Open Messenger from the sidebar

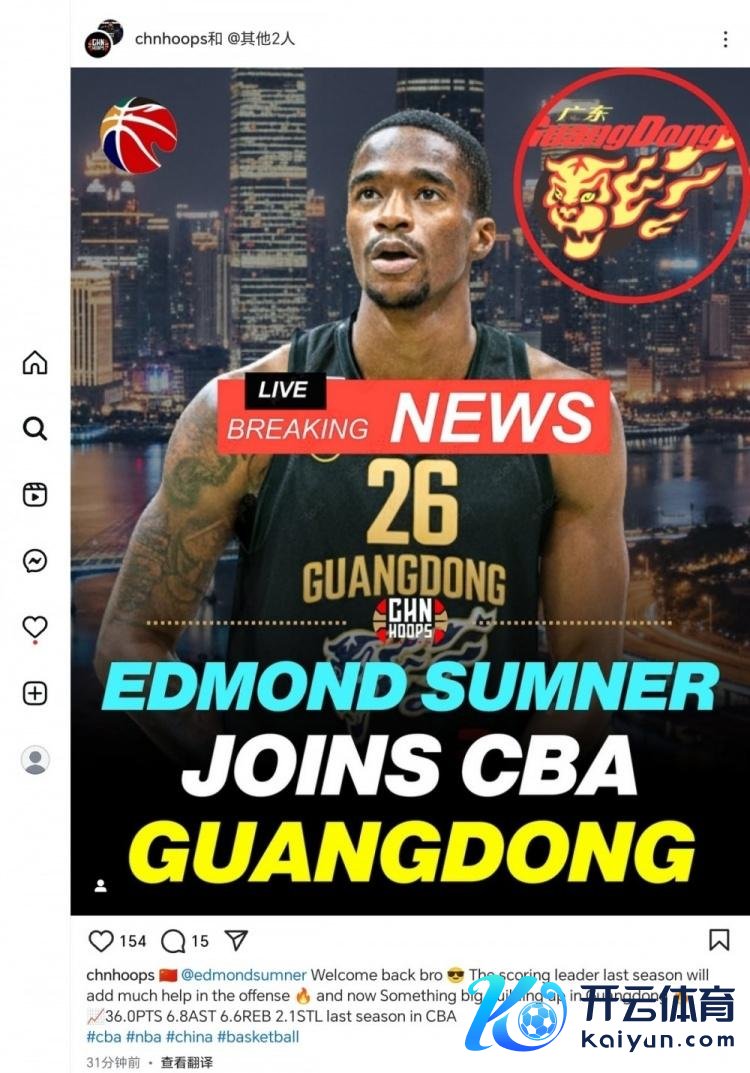pos(35,561)
